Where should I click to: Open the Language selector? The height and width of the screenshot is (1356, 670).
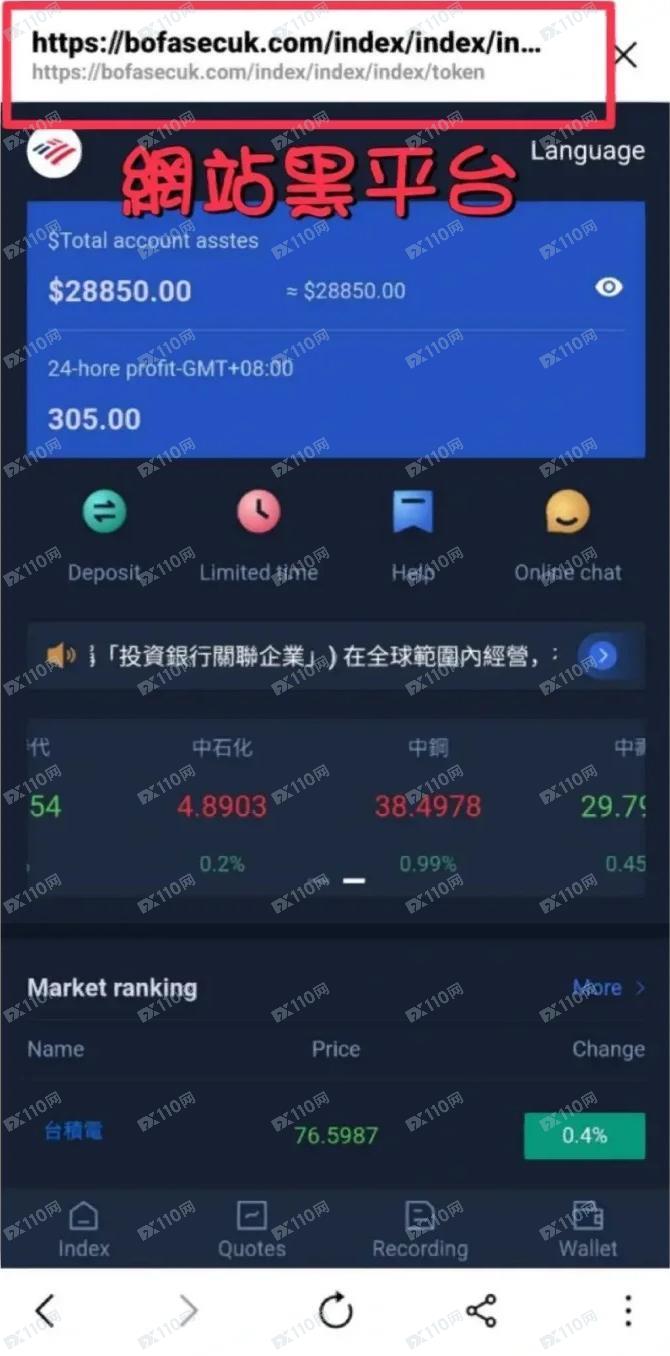click(x=587, y=151)
